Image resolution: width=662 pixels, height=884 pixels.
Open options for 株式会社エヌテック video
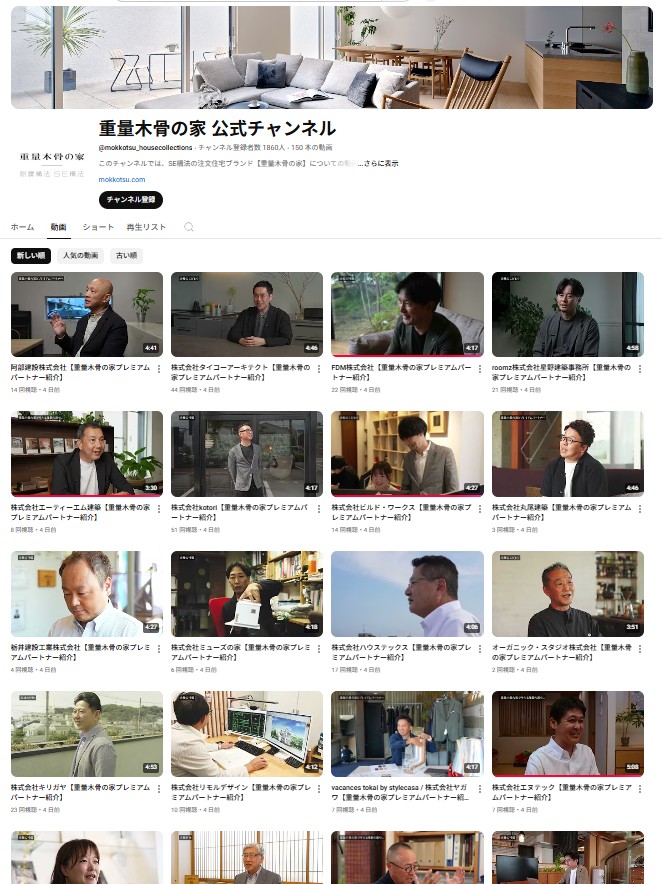click(639, 789)
